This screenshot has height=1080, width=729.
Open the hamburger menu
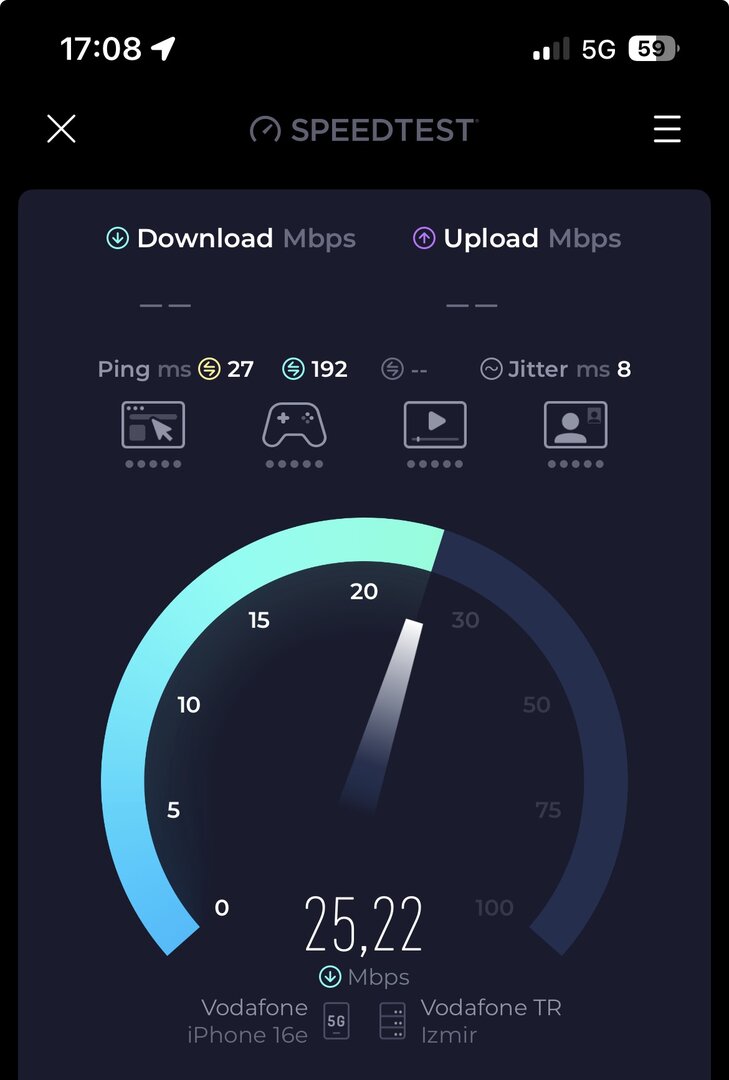coord(667,129)
